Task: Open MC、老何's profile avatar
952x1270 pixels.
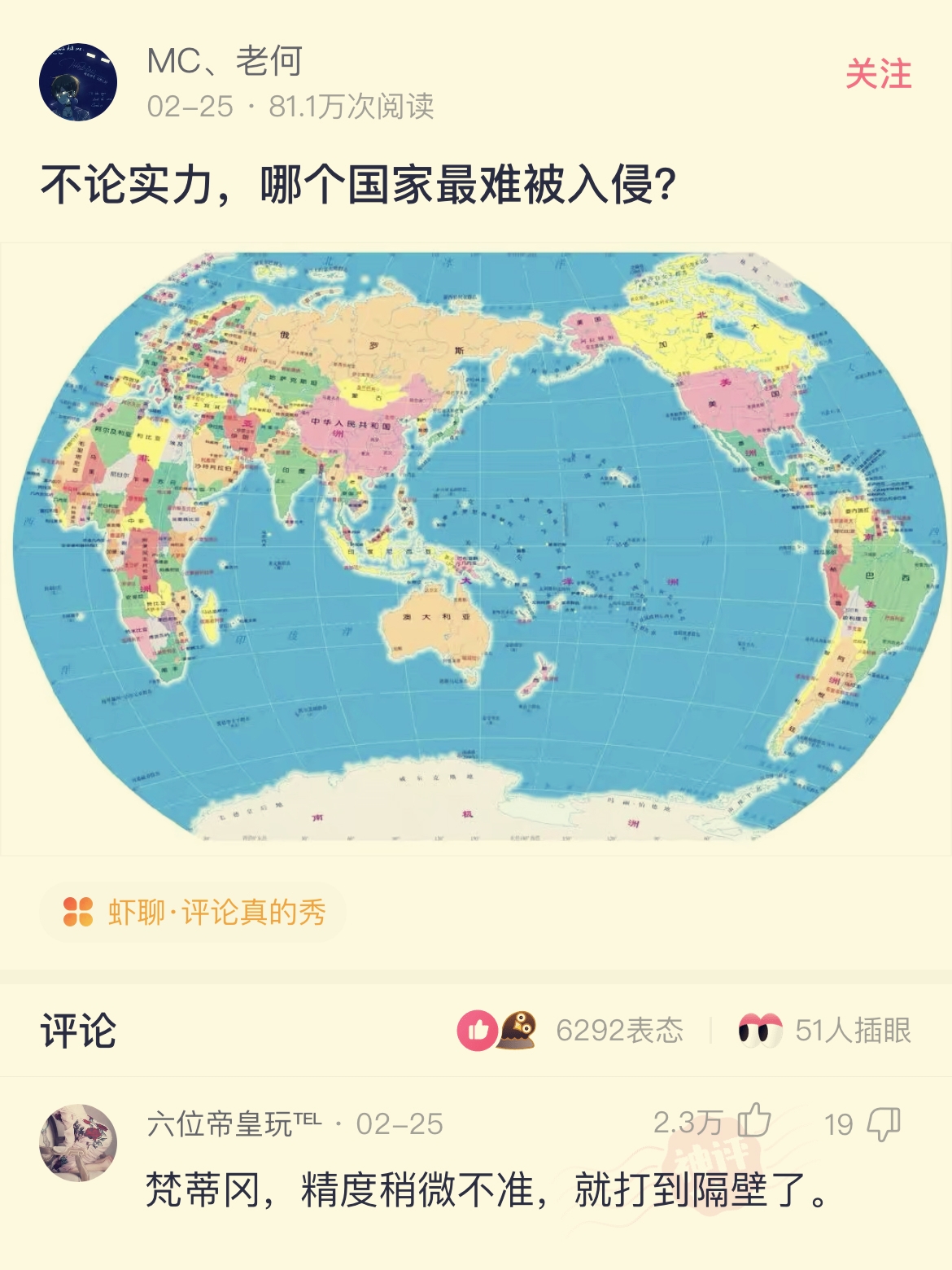Action: coord(78,82)
